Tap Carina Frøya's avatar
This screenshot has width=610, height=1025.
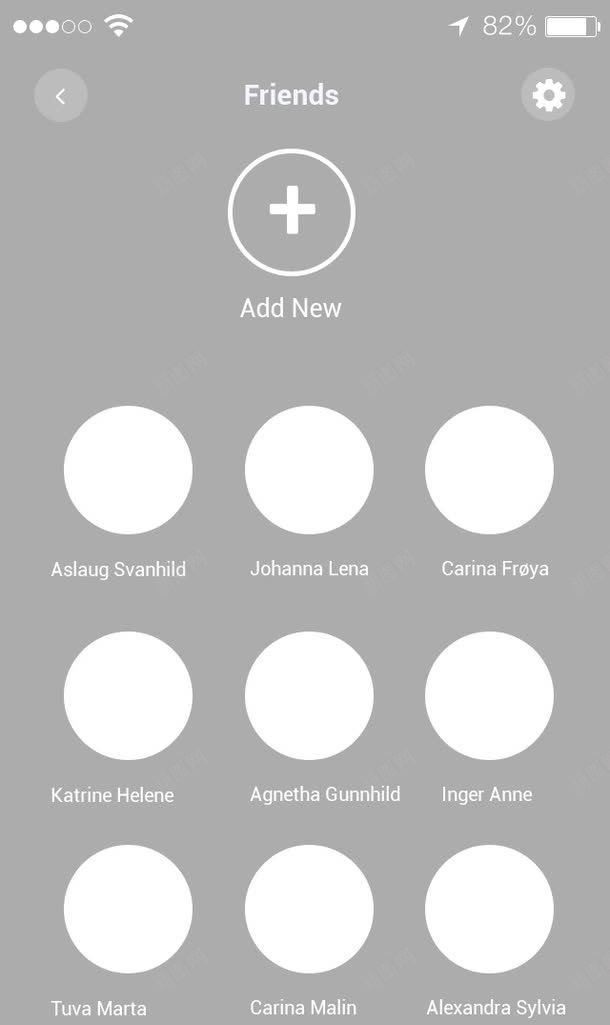pyautogui.click(x=489, y=470)
